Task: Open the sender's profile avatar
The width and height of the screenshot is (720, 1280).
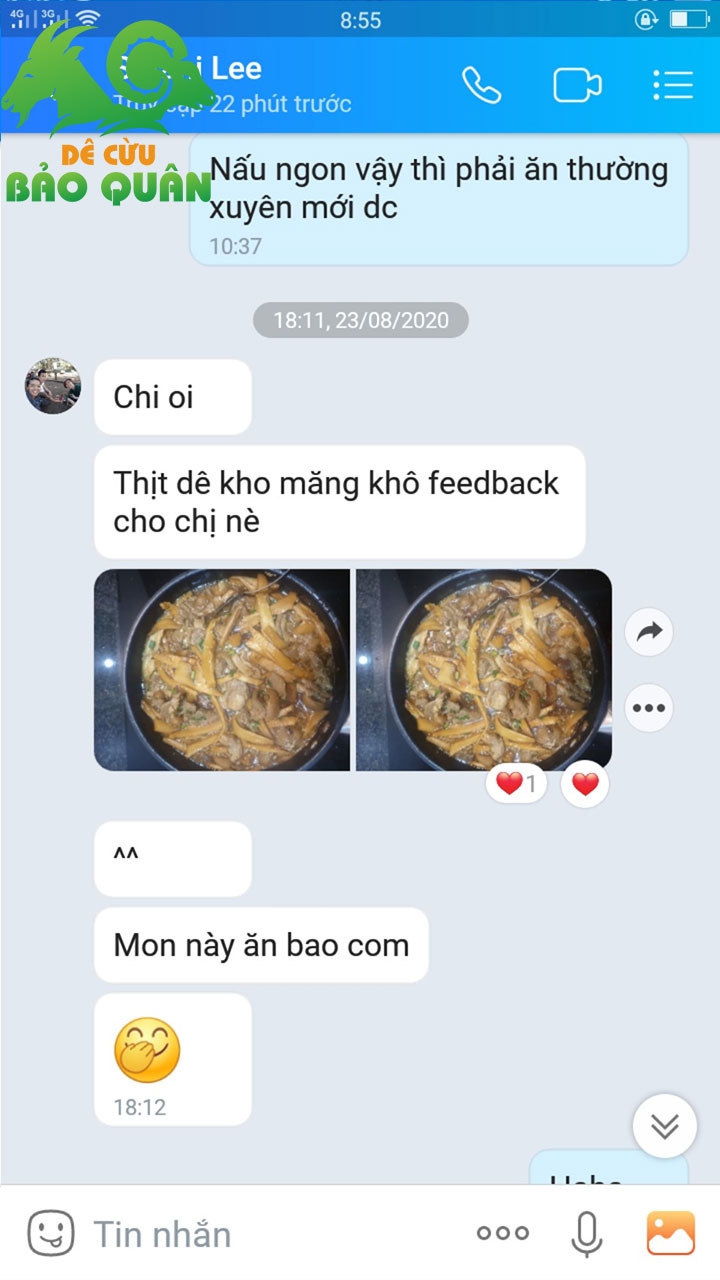Action: (53, 386)
